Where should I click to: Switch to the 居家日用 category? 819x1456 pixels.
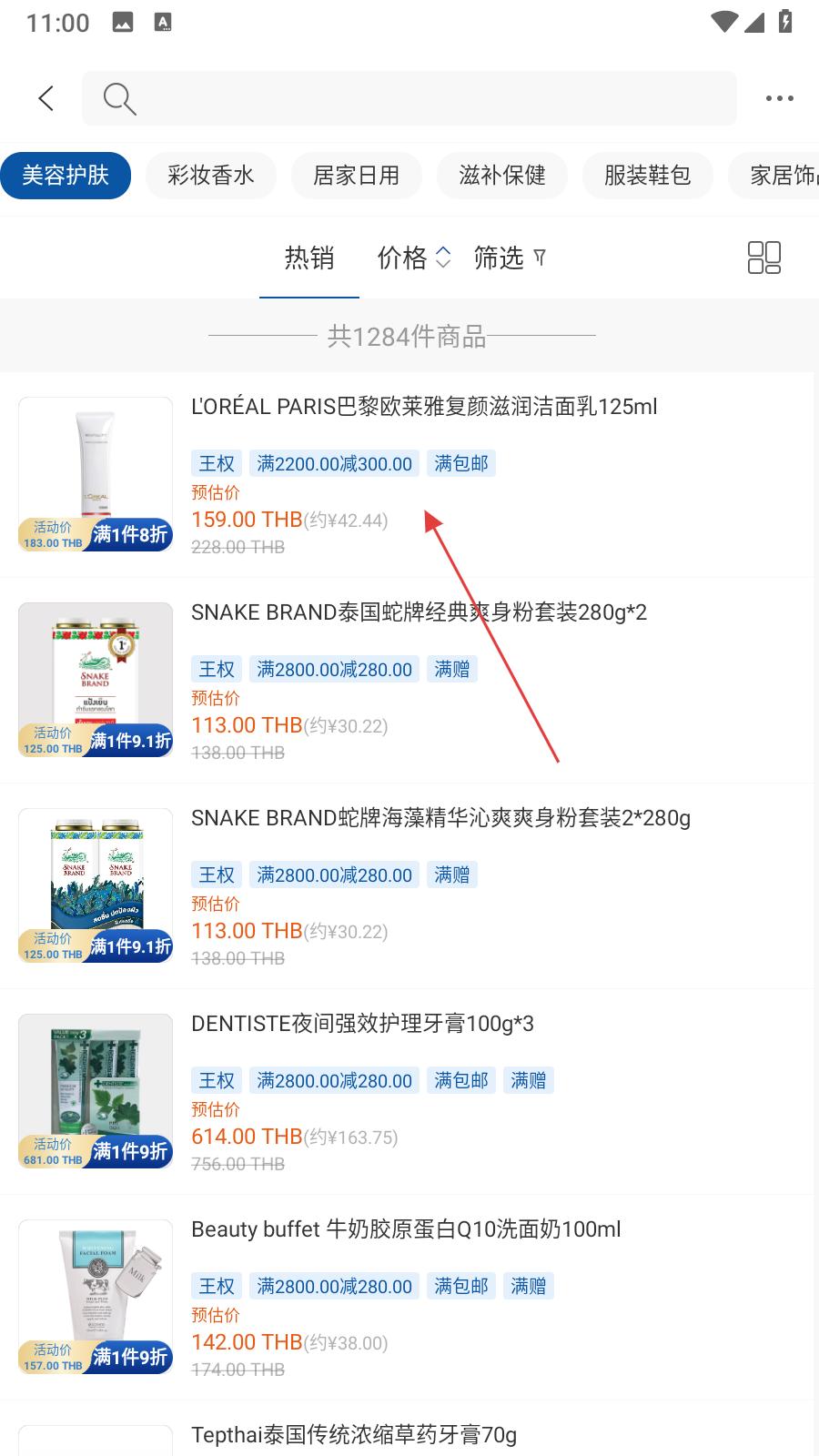pyautogui.click(x=357, y=175)
